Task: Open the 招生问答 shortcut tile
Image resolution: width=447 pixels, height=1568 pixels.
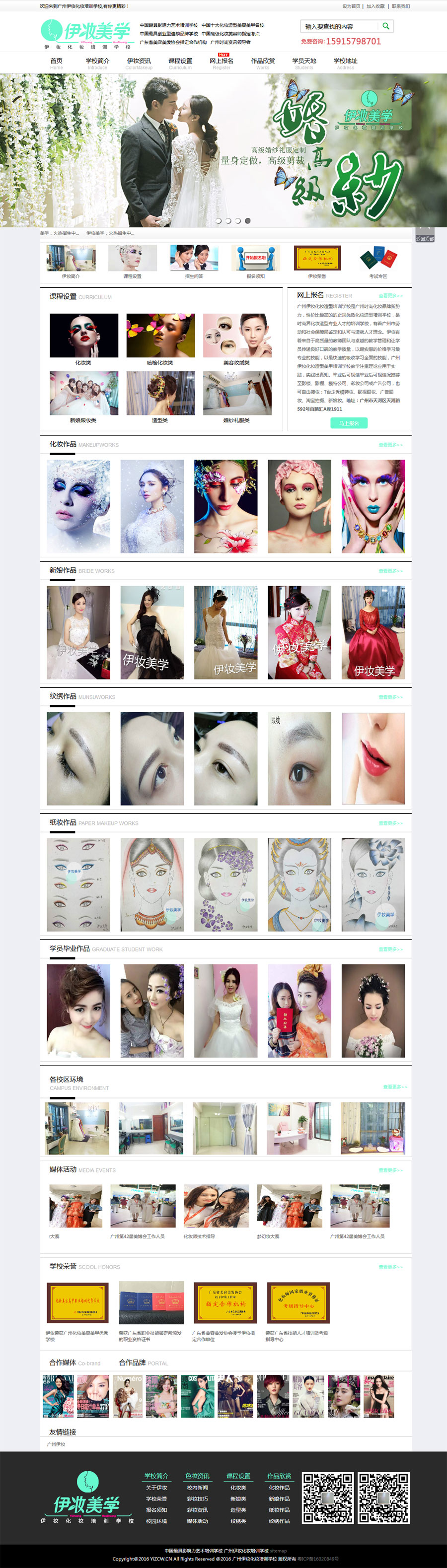Action: tap(194, 262)
